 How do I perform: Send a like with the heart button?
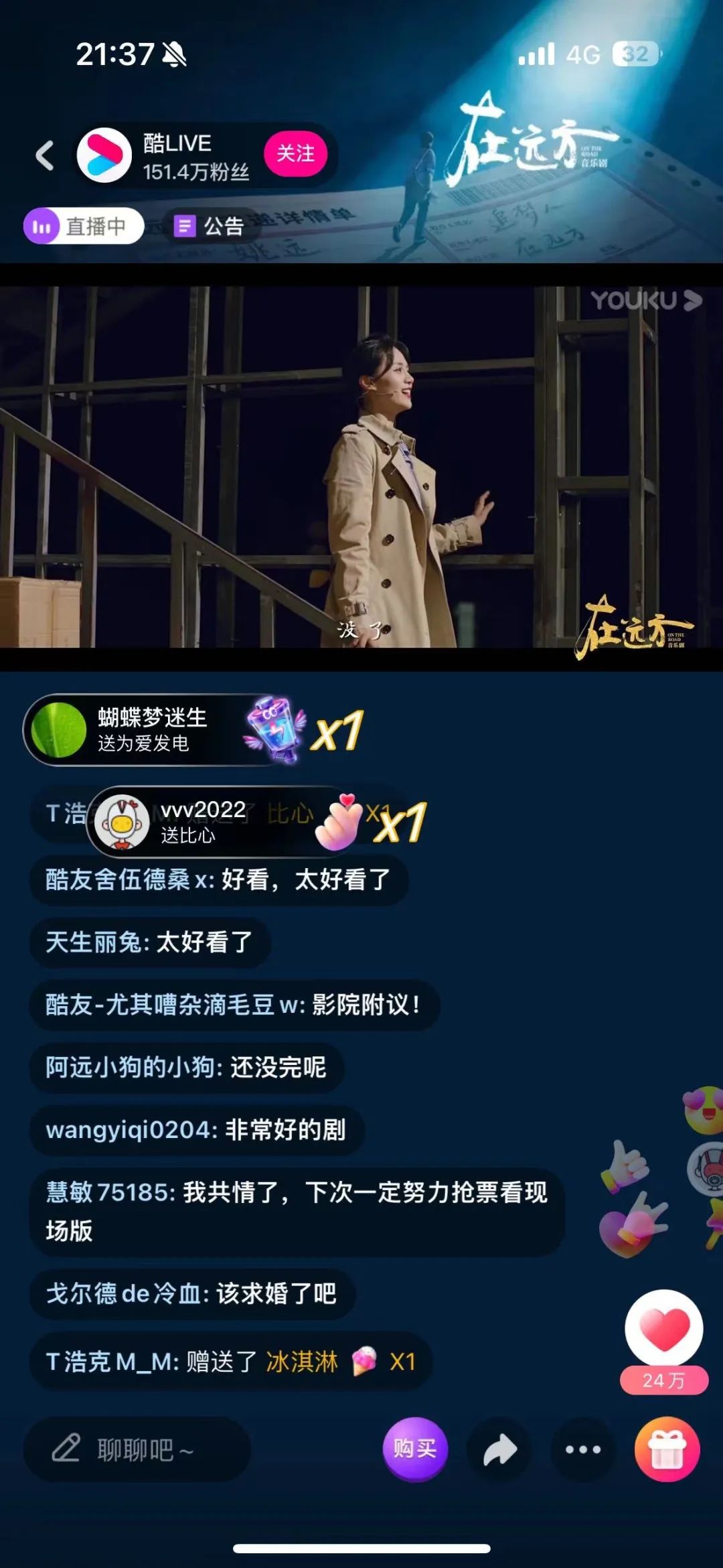tap(663, 1329)
